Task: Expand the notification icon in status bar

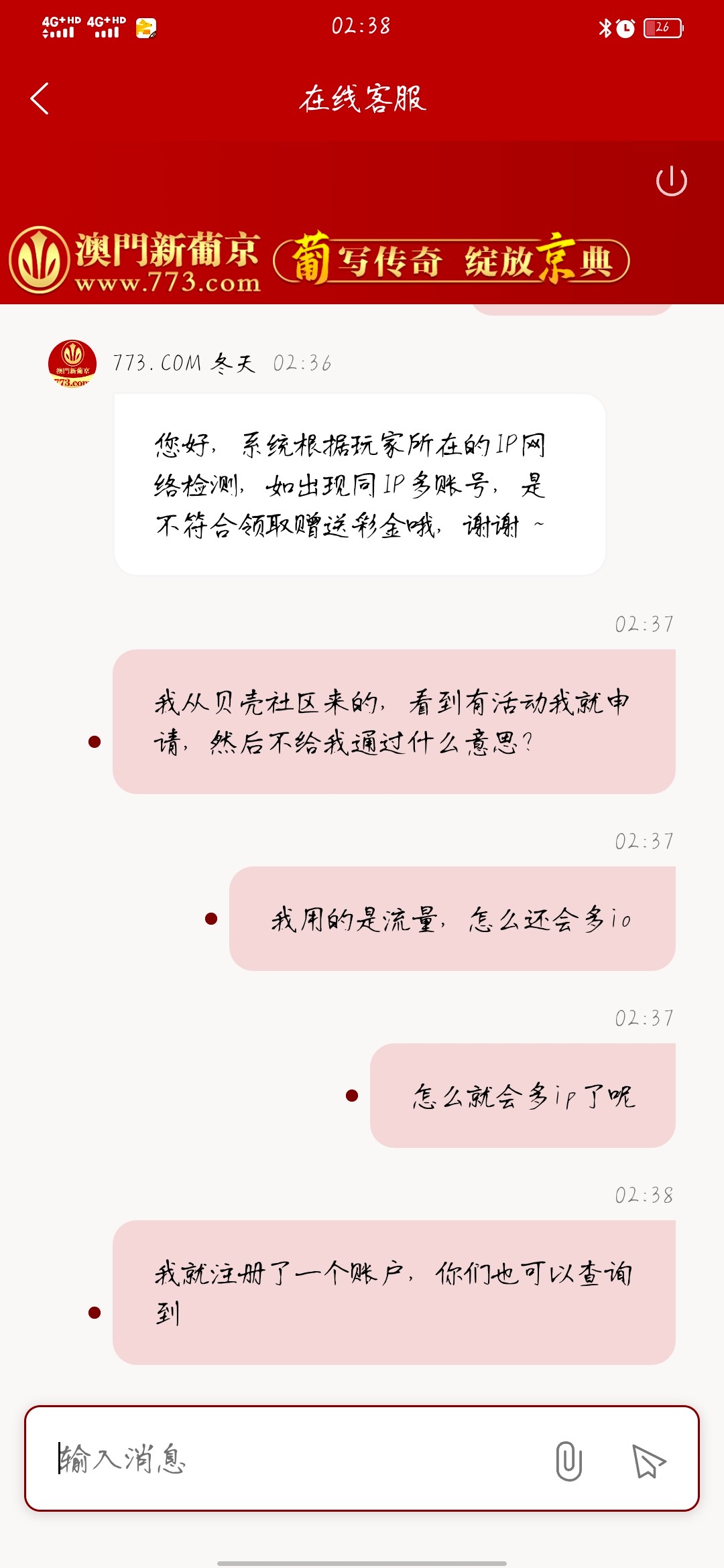Action: click(x=147, y=27)
